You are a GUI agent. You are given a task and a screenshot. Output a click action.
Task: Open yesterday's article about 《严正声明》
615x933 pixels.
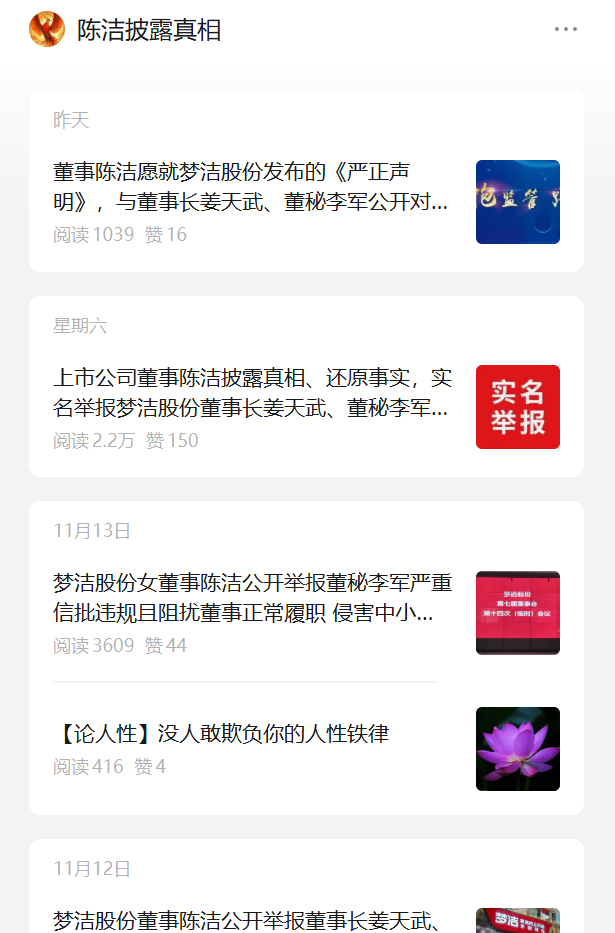tap(252, 187)
